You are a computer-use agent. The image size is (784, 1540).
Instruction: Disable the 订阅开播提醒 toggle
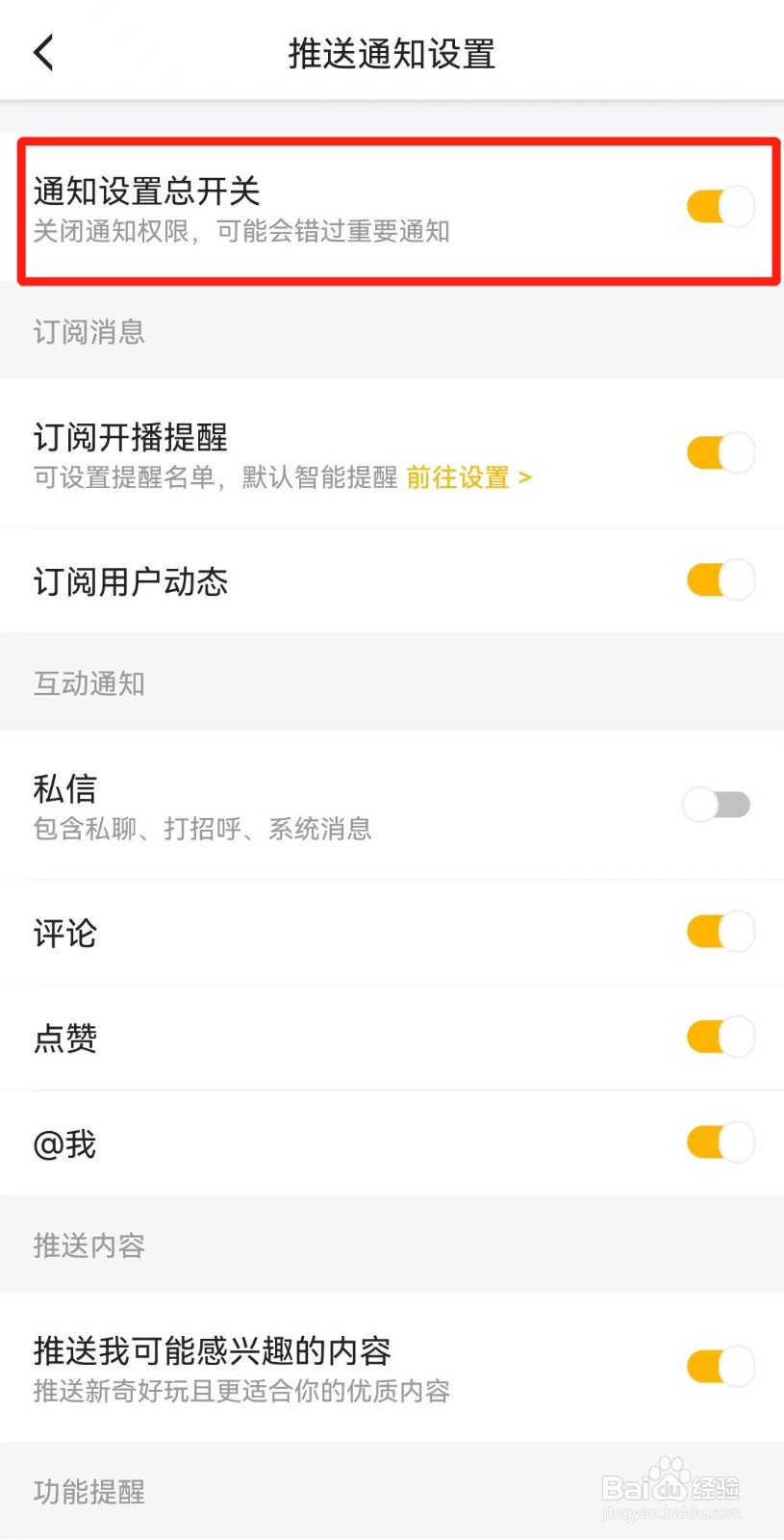(720, 451)
